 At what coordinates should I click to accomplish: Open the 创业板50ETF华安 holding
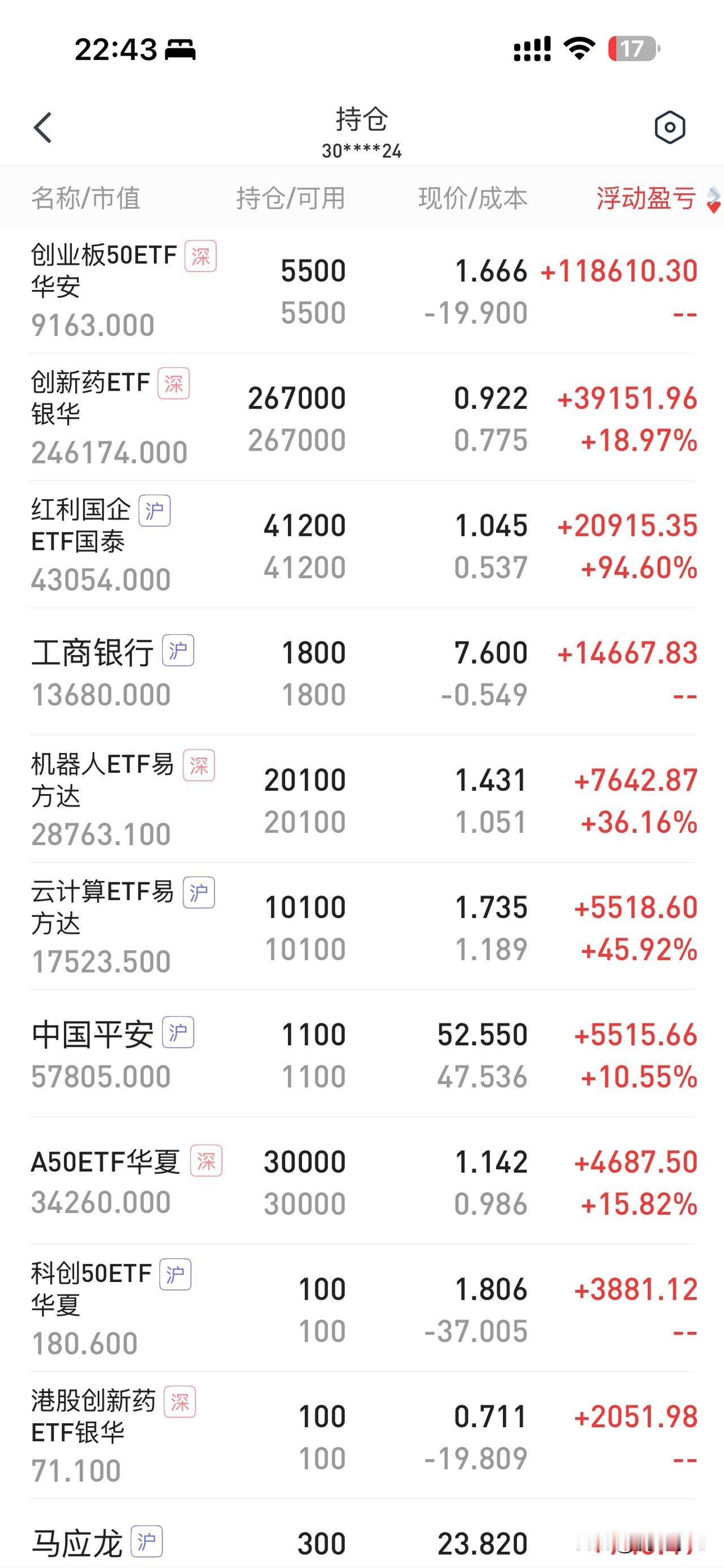(x=361, y=291)
